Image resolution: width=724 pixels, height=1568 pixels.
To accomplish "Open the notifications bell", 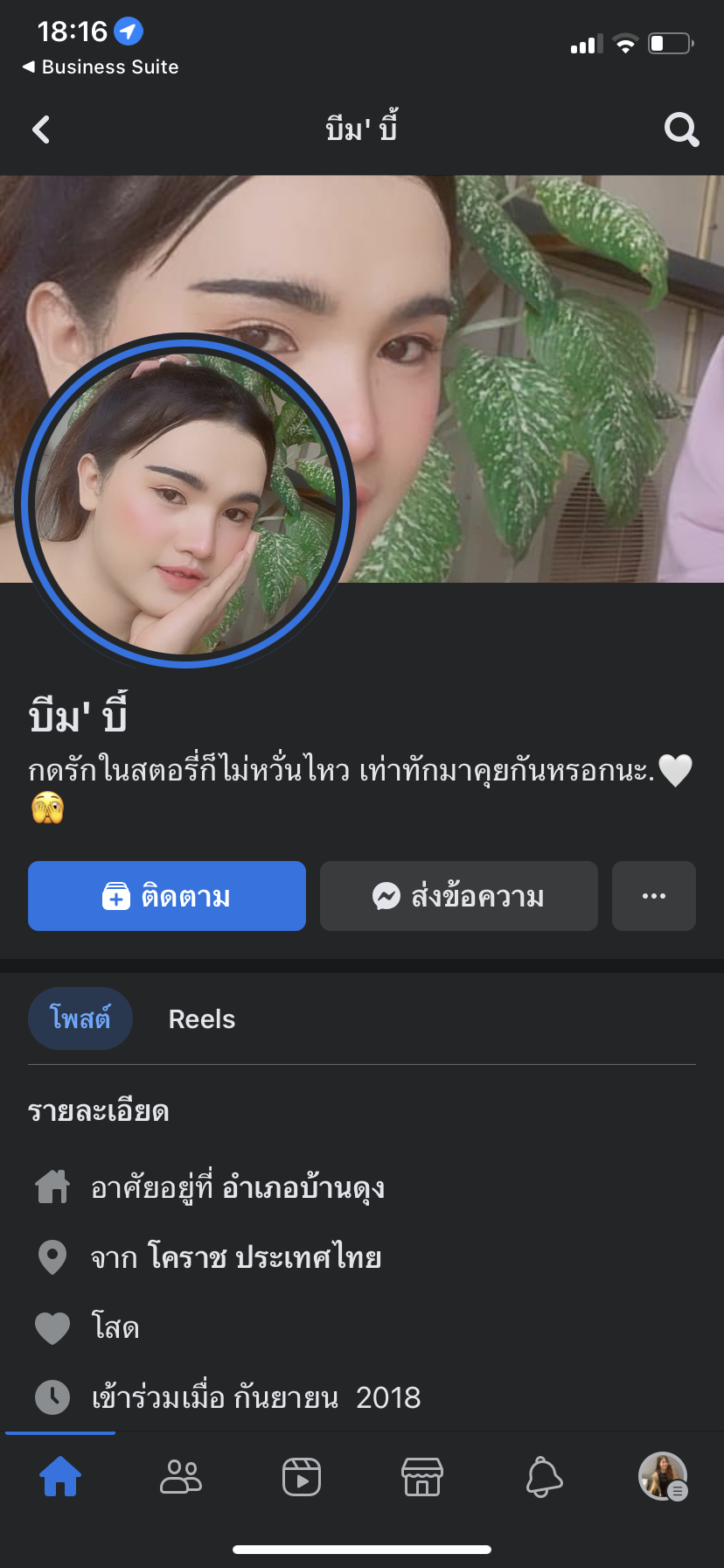I will click(543, 1477).
